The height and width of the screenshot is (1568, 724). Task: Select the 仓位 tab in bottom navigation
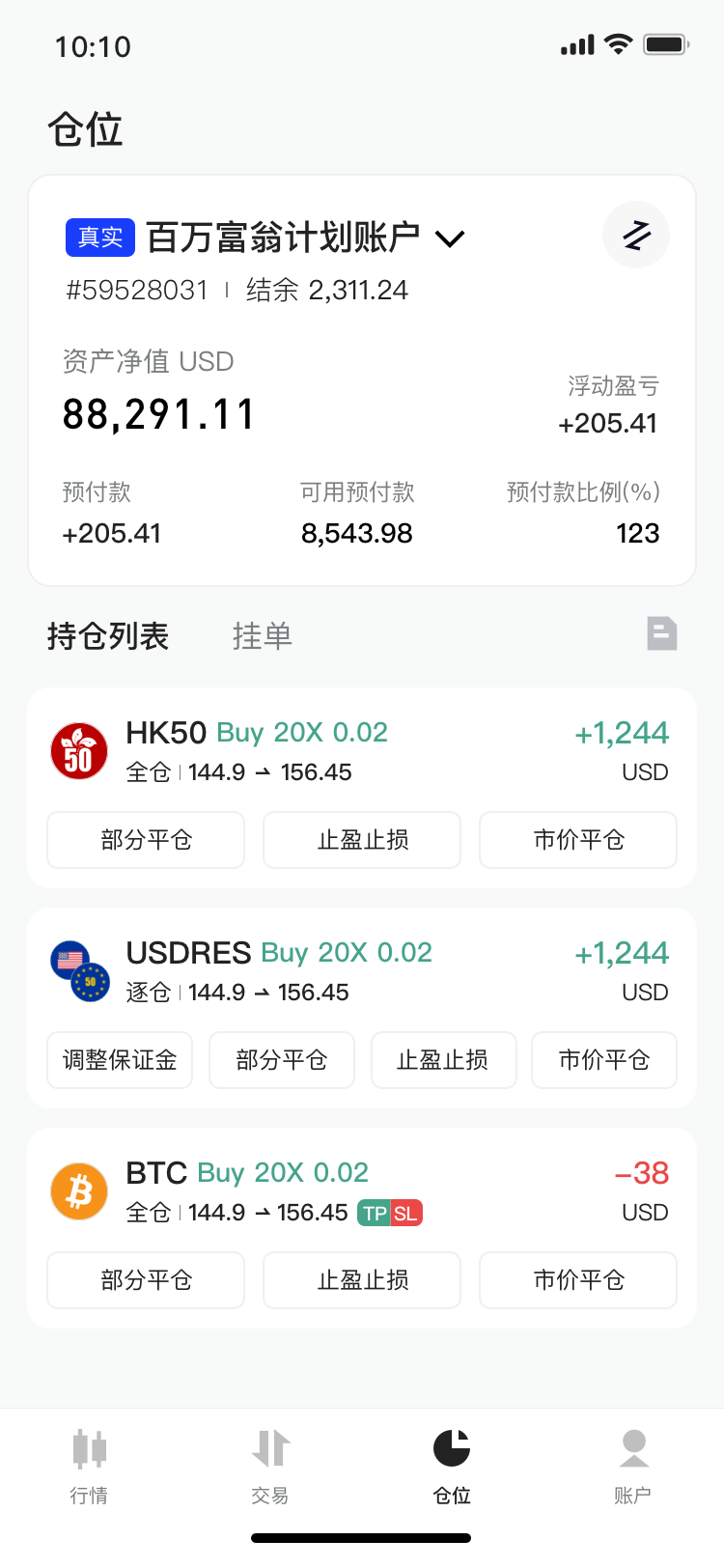pos(452,1466)
